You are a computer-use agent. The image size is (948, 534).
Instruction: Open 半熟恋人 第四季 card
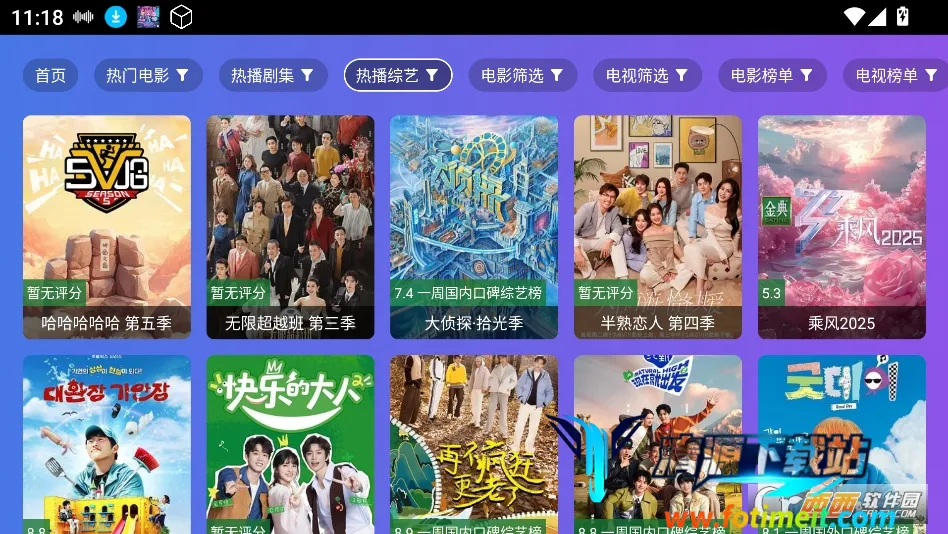658,227
